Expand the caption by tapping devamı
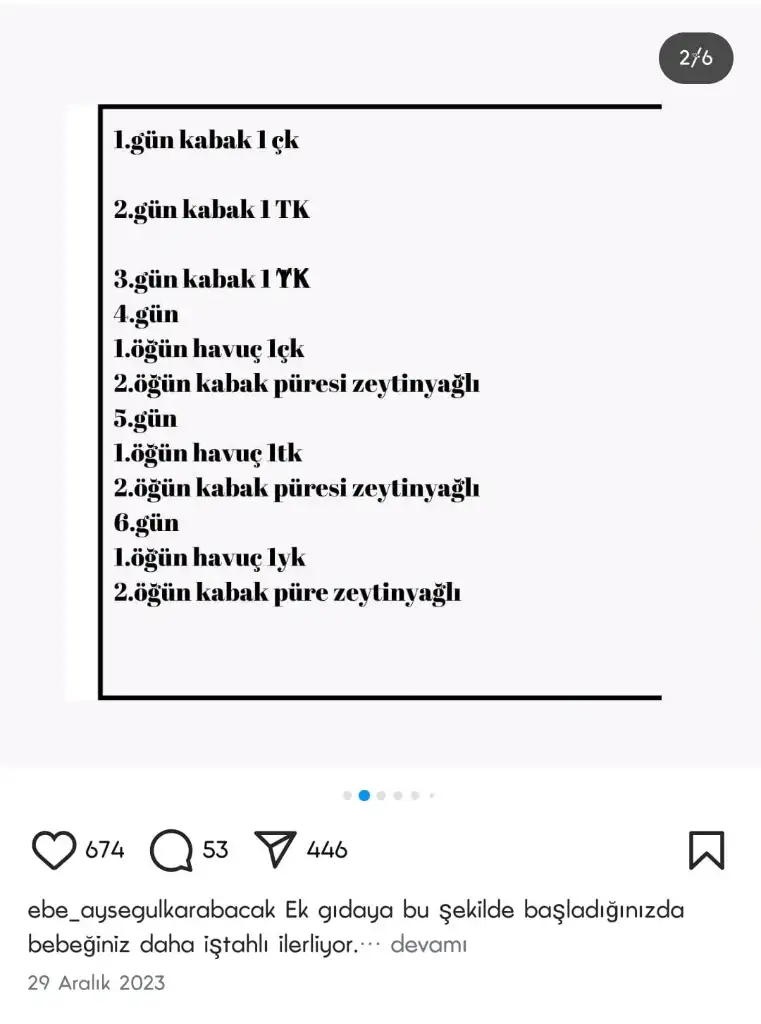Viewport: 761px width, 1024px height. pyautogui.click(x=428, y=944)
